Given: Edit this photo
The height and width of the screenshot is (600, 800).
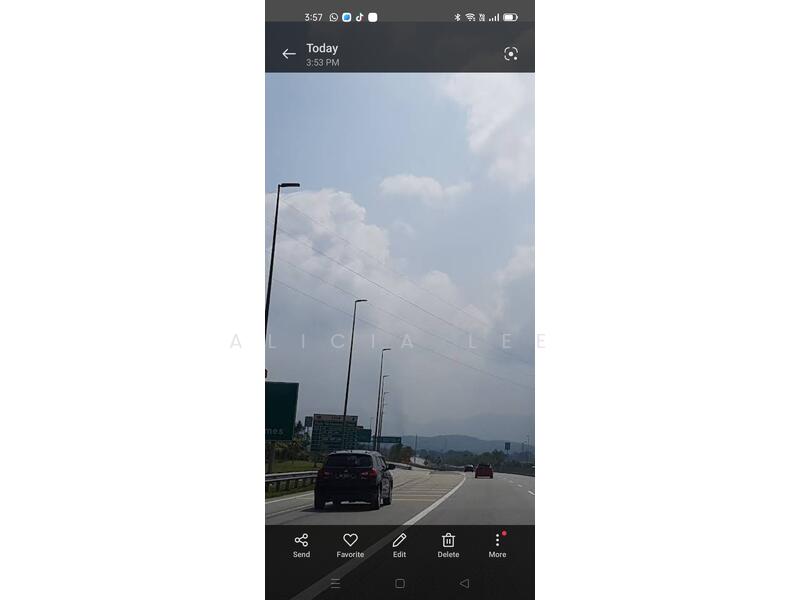Looking at the screenshot, I should tap(399, 545).
